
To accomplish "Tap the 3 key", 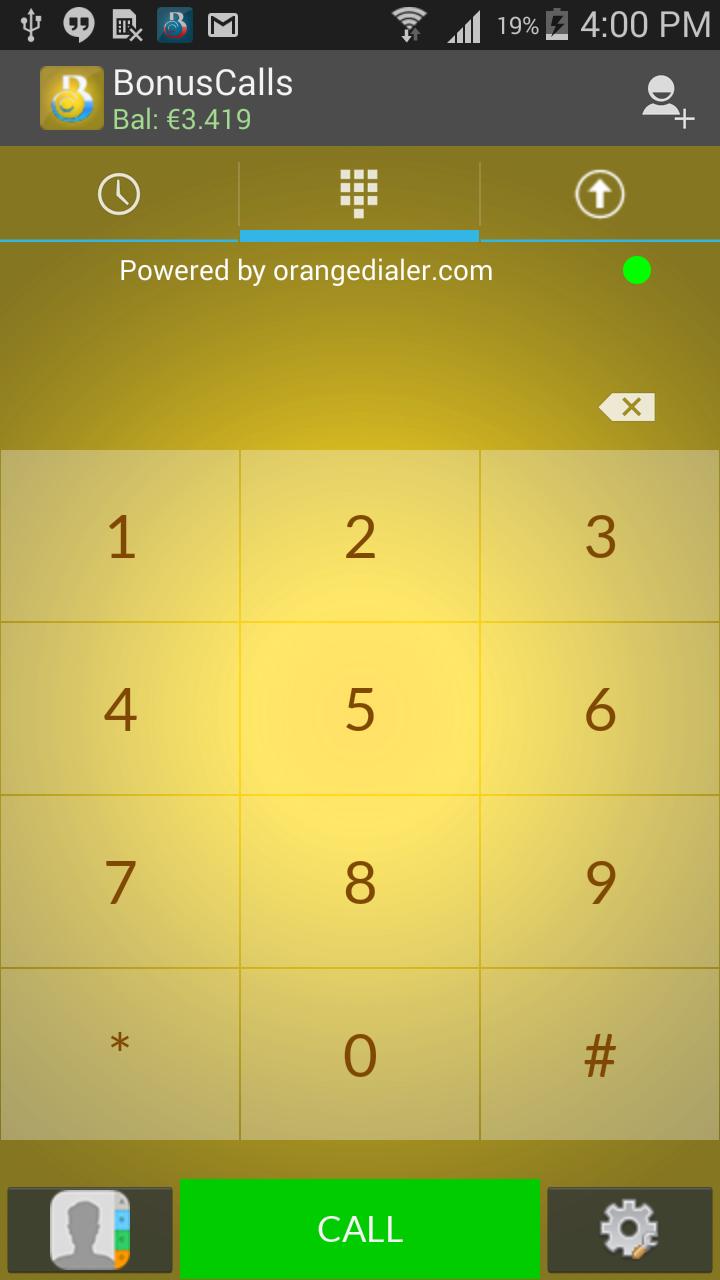I will [x=600, y=537].
